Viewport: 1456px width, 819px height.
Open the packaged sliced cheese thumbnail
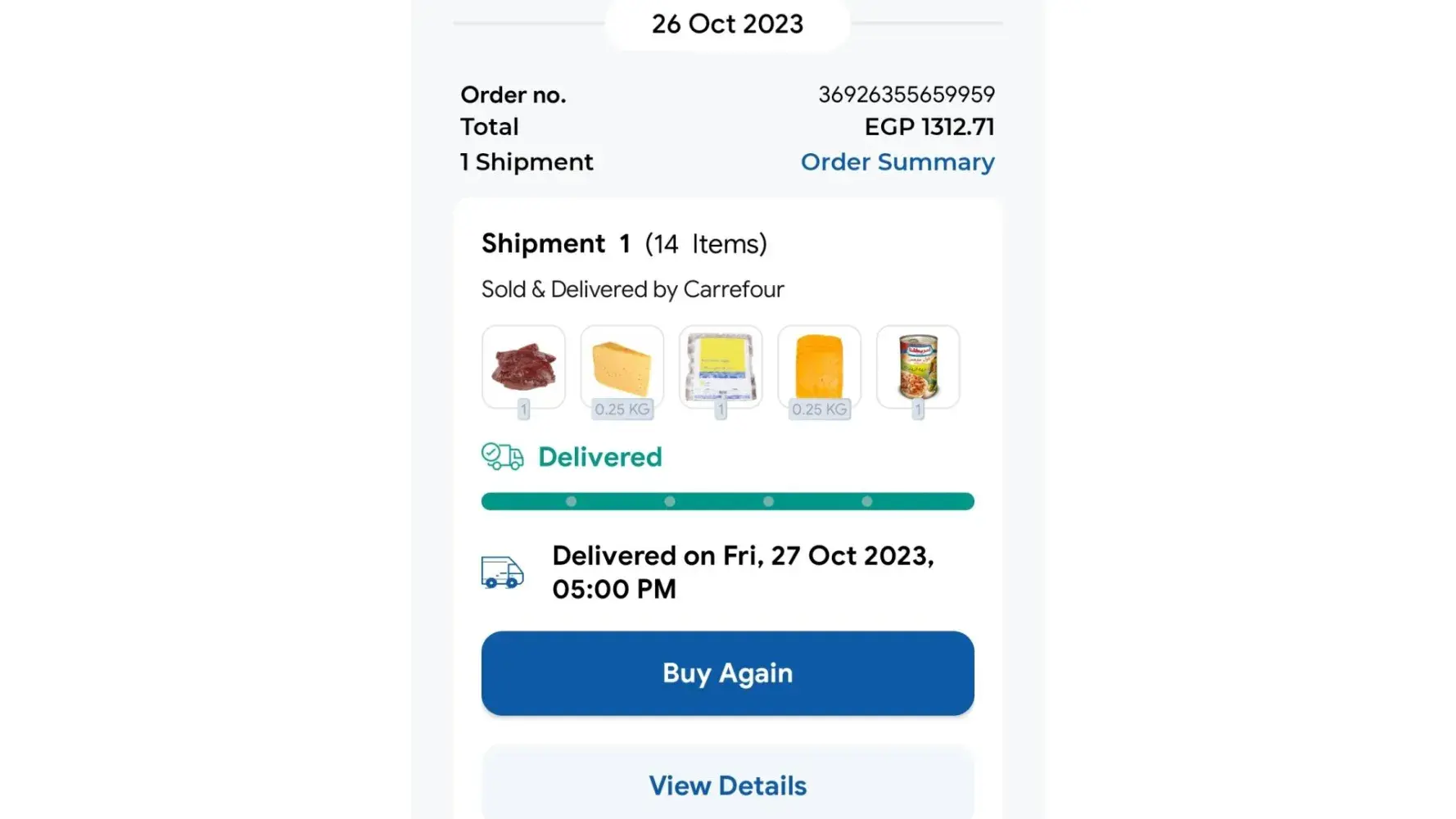pyautogui.click(x=721, y=367)
